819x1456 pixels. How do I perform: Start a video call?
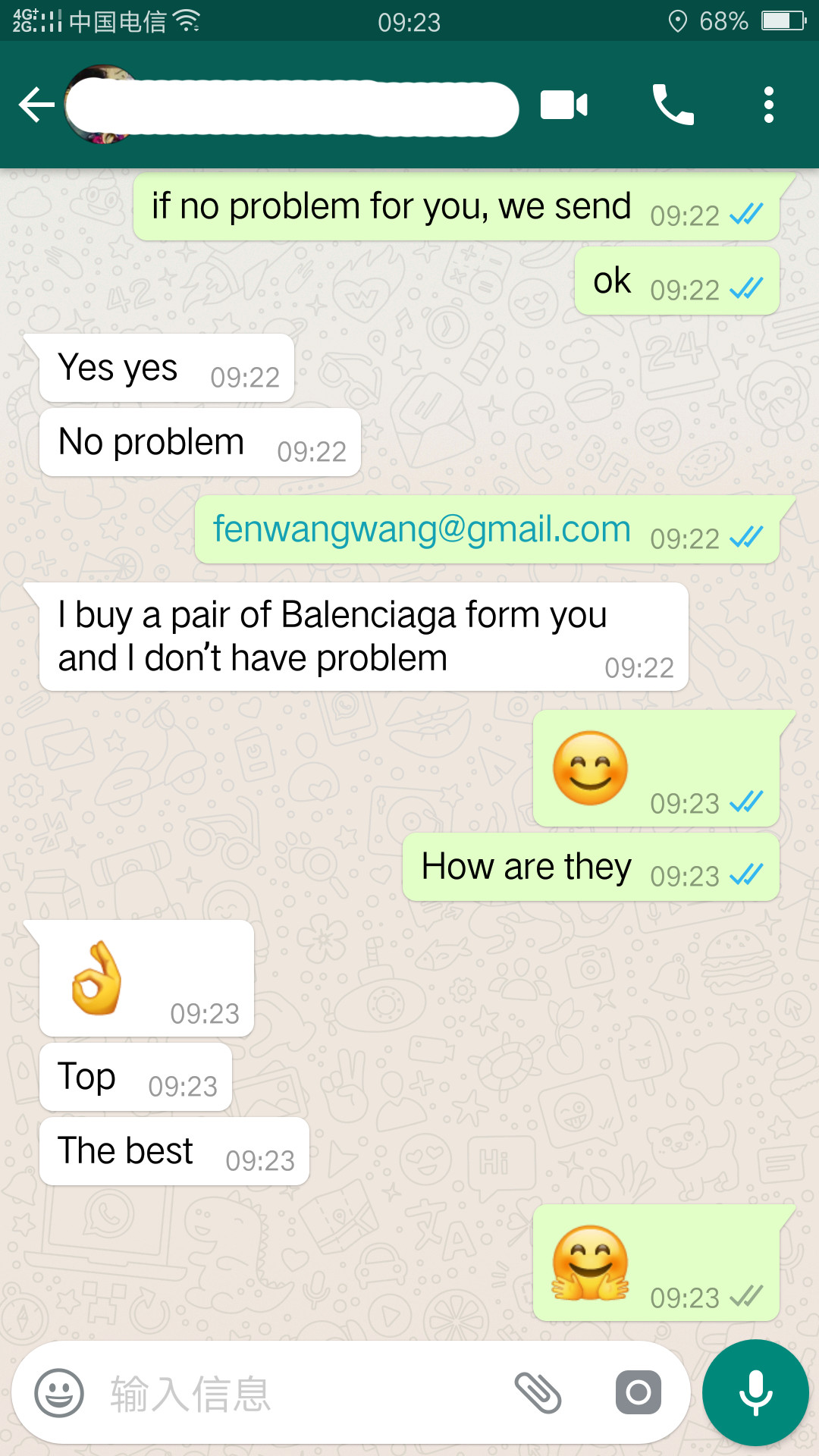point(563,105)
